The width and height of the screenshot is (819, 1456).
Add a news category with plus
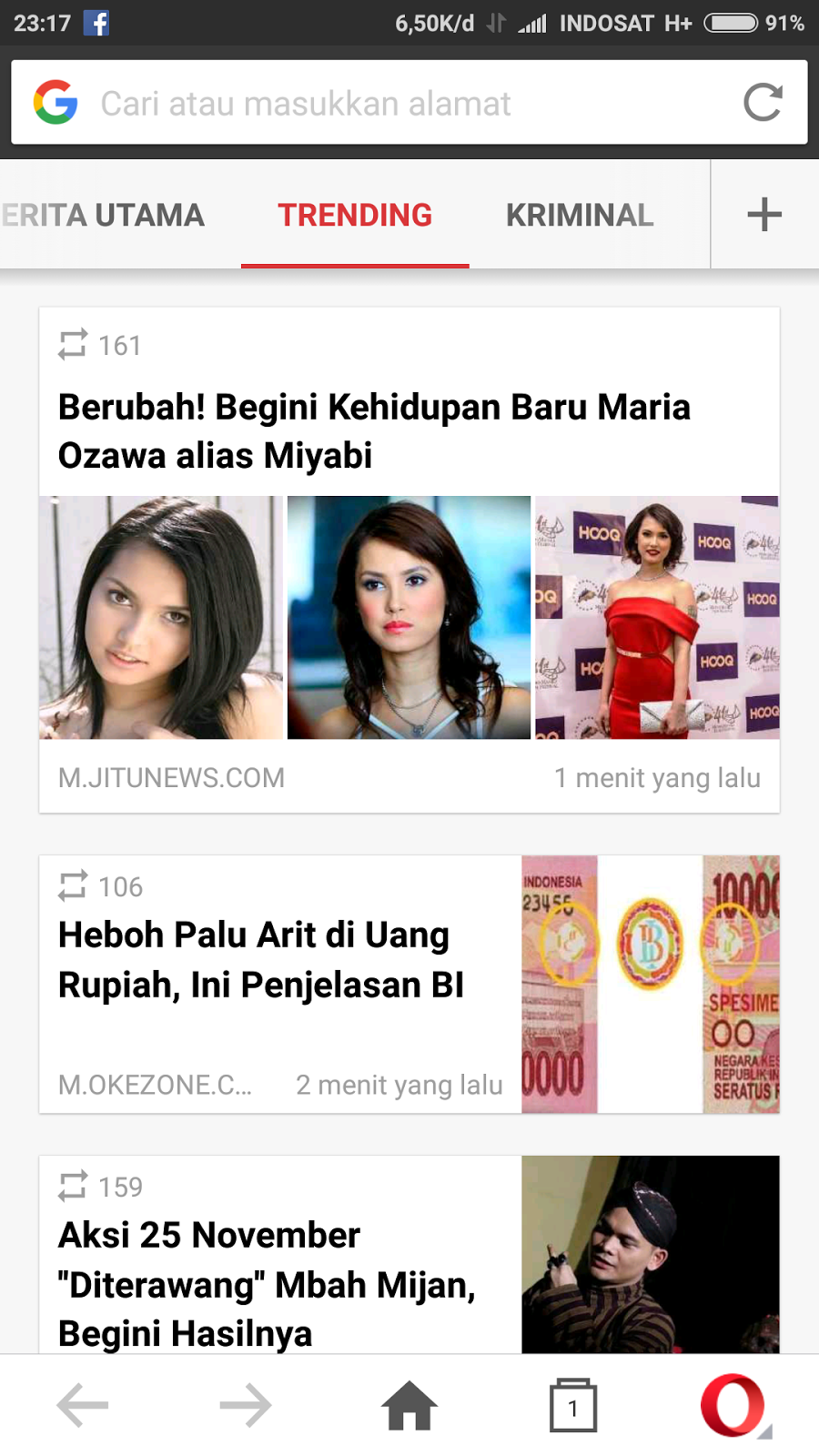[x=764, y=216]
